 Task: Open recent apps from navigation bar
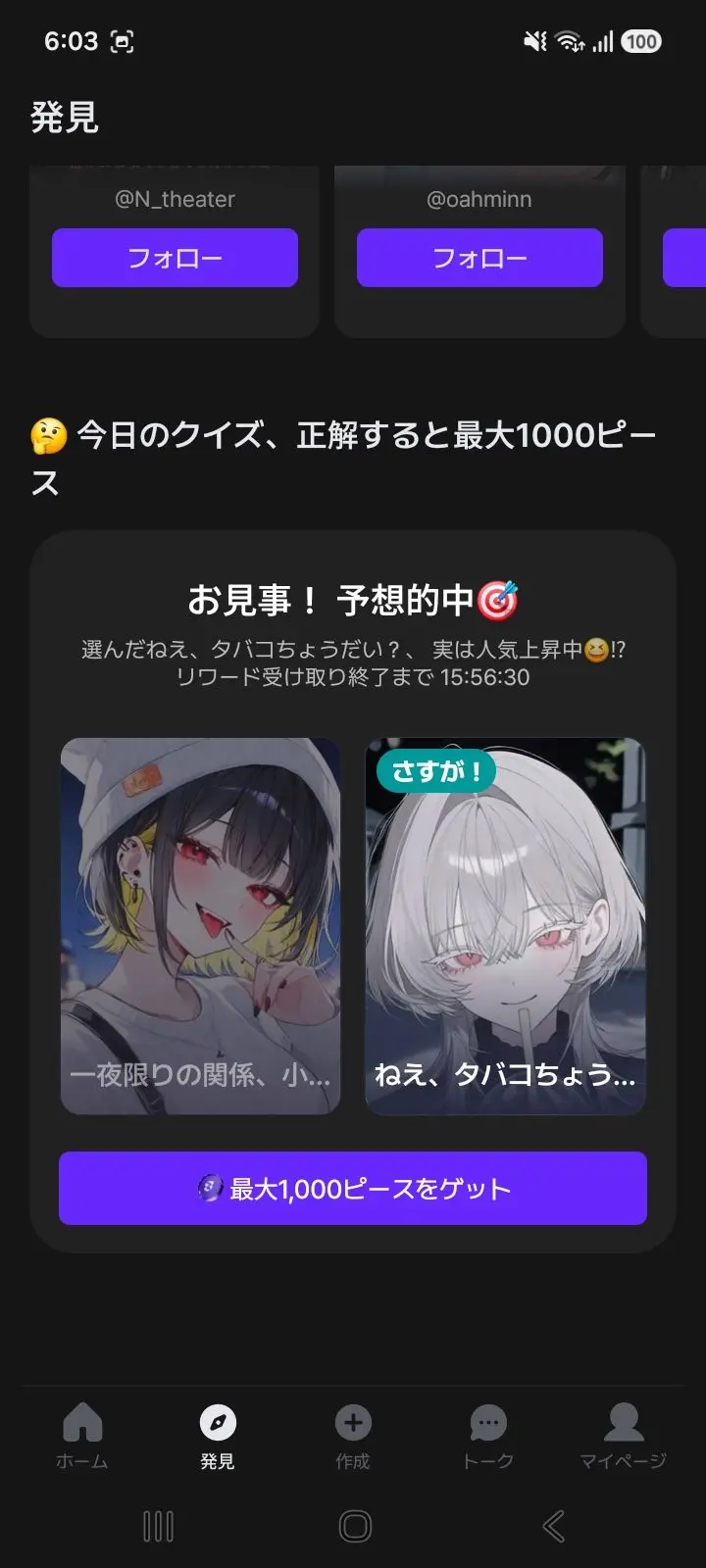158,1526
